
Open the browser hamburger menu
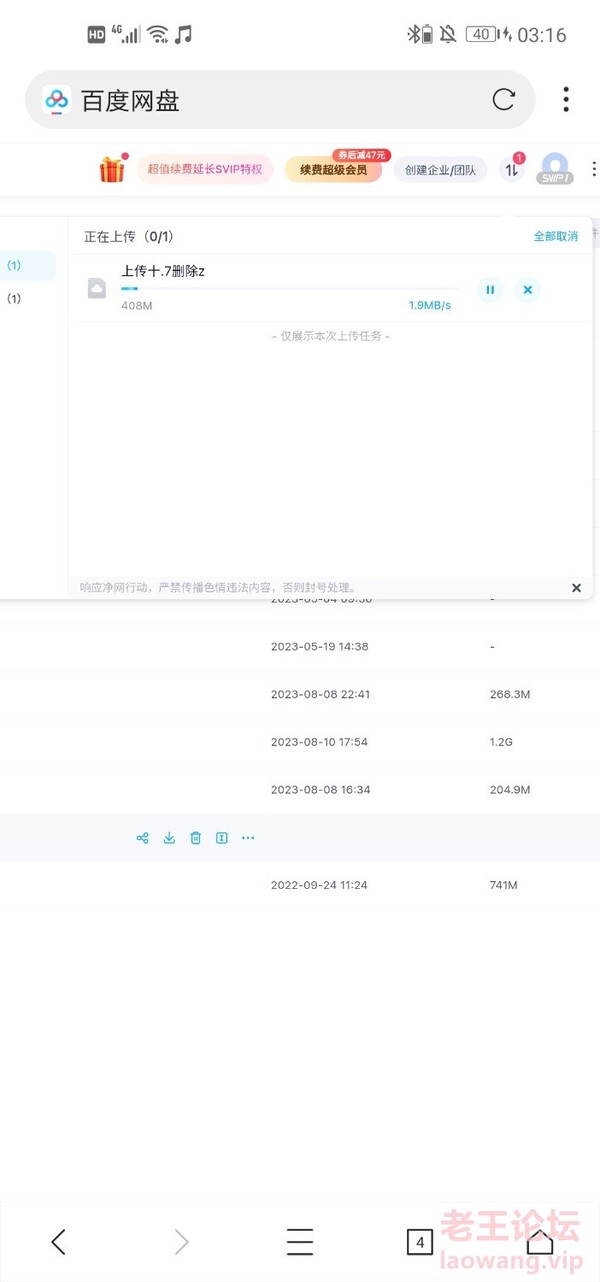pos(300,1242)
